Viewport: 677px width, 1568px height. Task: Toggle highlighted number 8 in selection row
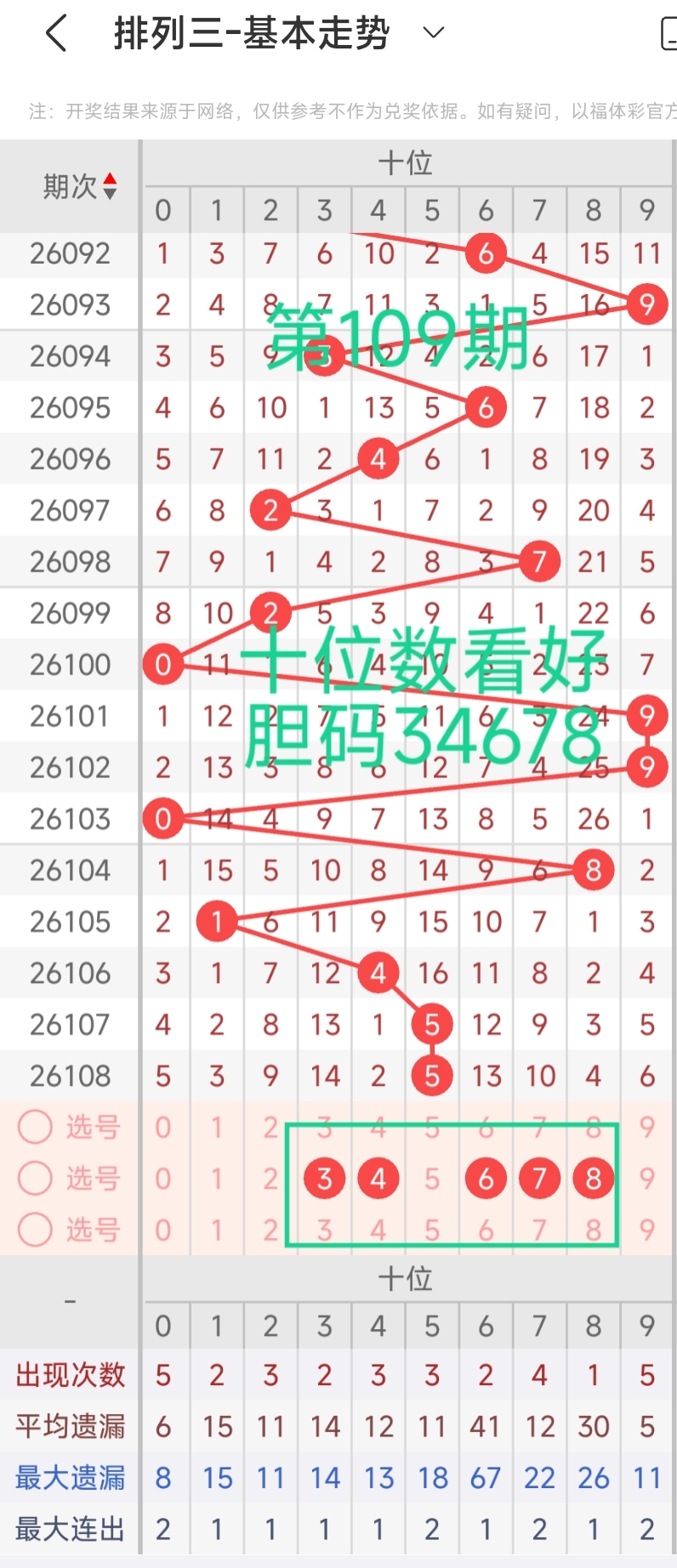coord(593,1179)
